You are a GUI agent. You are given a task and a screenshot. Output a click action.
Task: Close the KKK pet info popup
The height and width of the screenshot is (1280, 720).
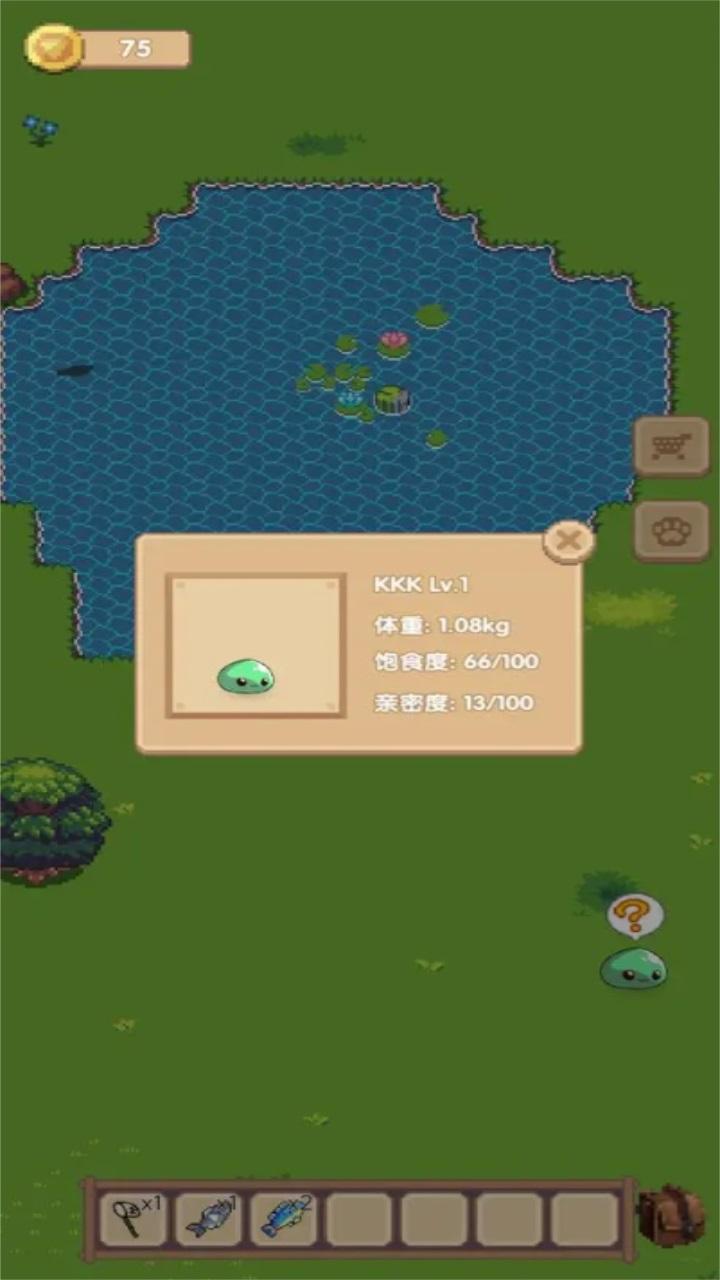[569, 541]
